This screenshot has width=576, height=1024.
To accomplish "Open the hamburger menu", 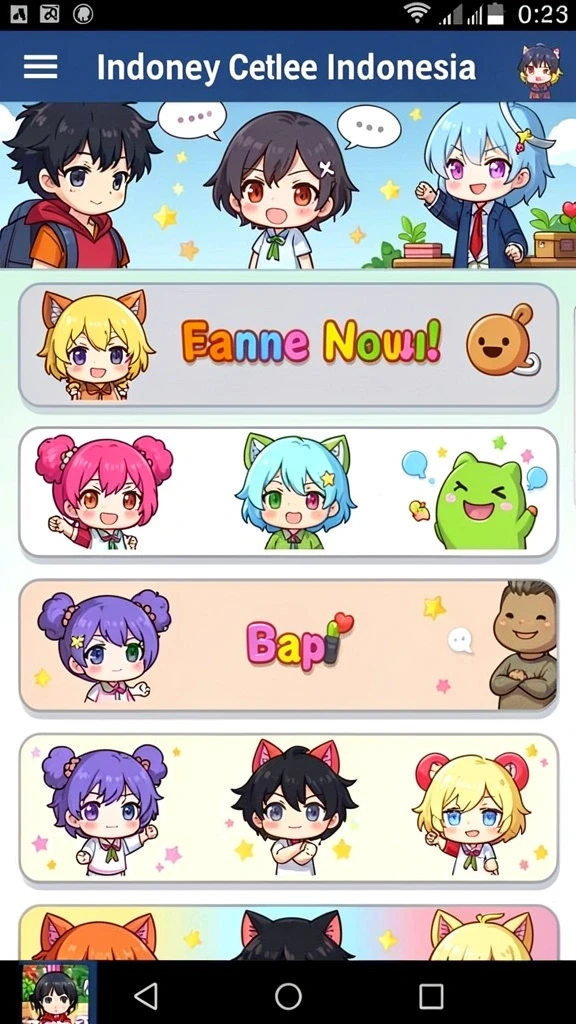I will (40, 67).
